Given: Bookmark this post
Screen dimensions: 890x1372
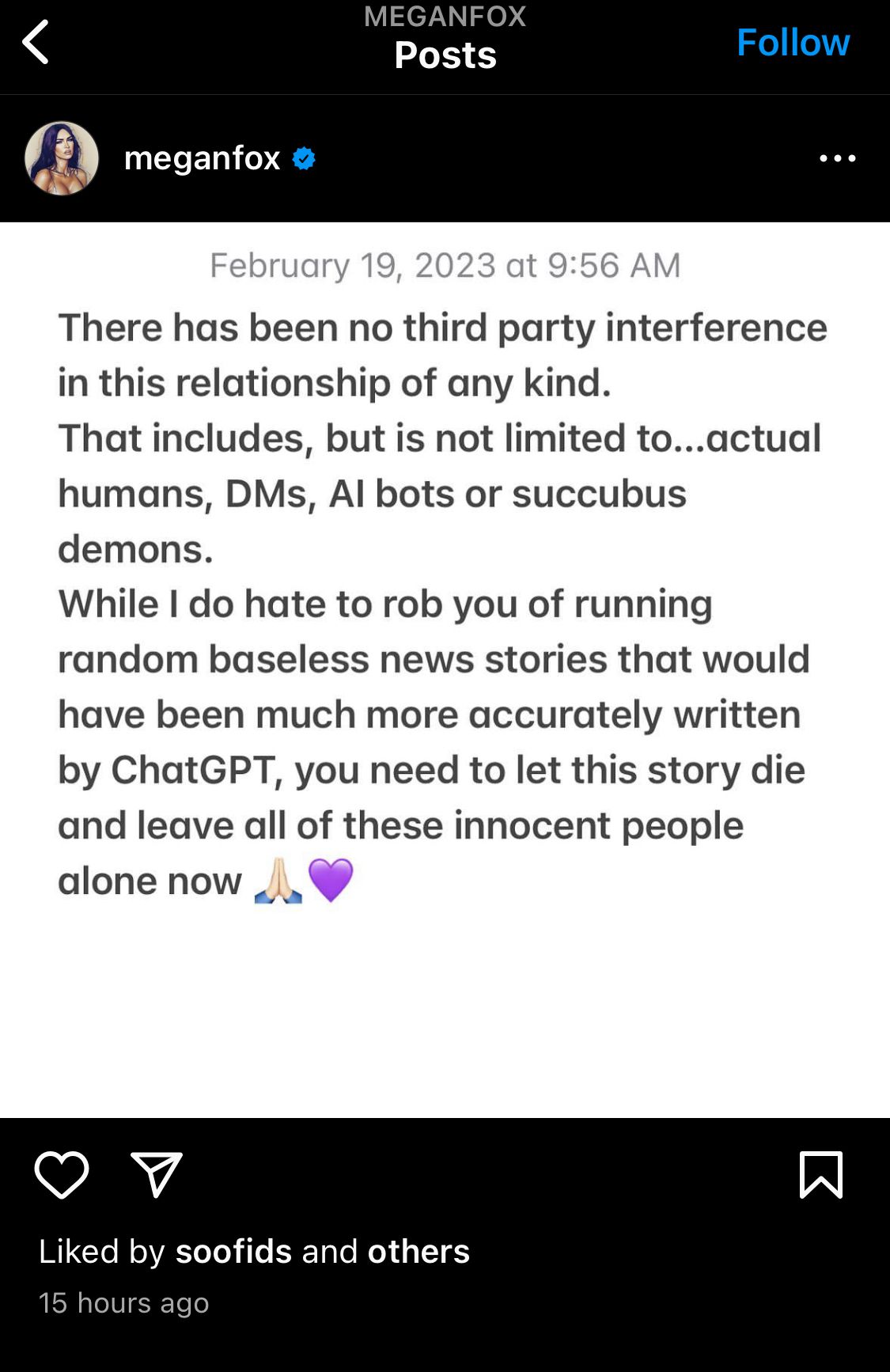Looking at the screenshot, I should [x=820, y=1175].
